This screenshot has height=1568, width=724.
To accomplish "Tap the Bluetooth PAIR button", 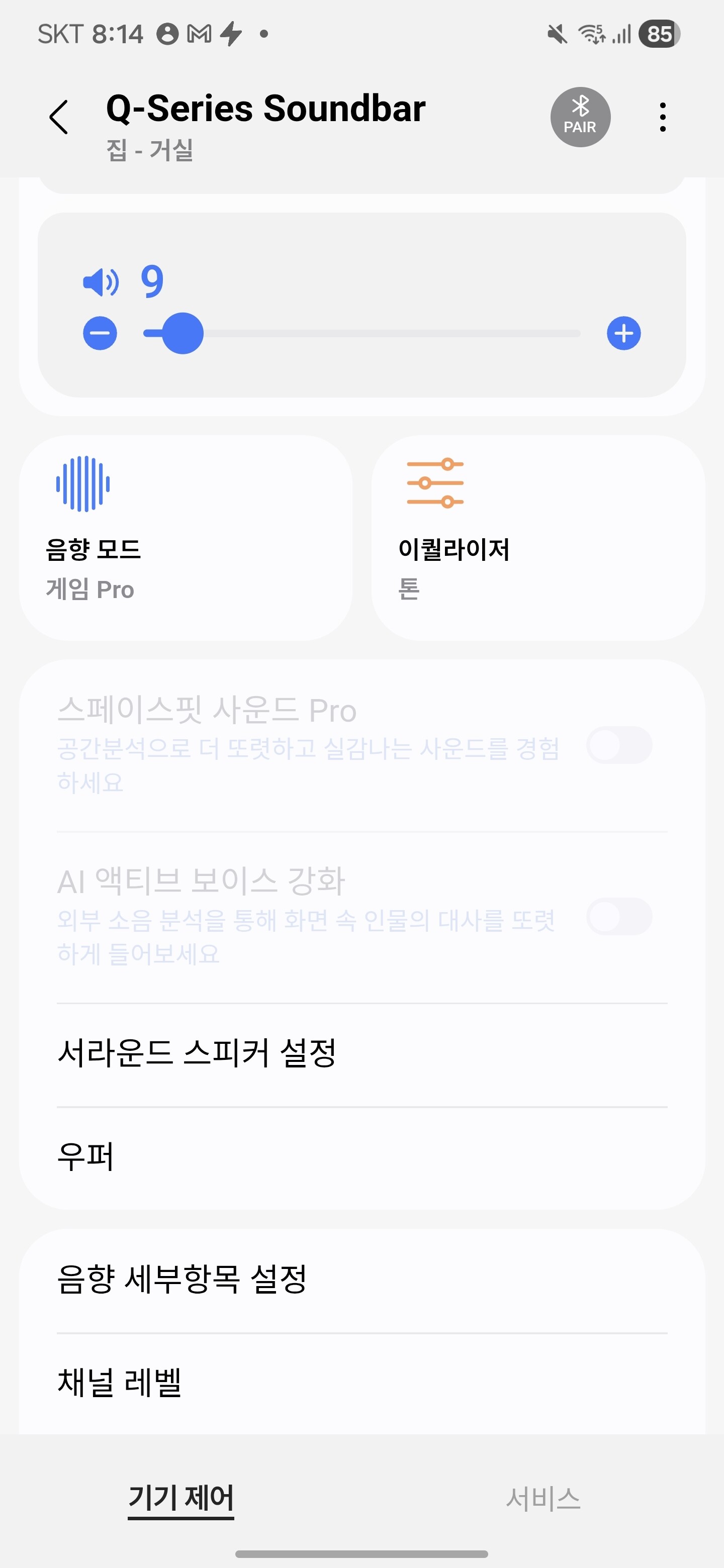I will tap(580, 117).
